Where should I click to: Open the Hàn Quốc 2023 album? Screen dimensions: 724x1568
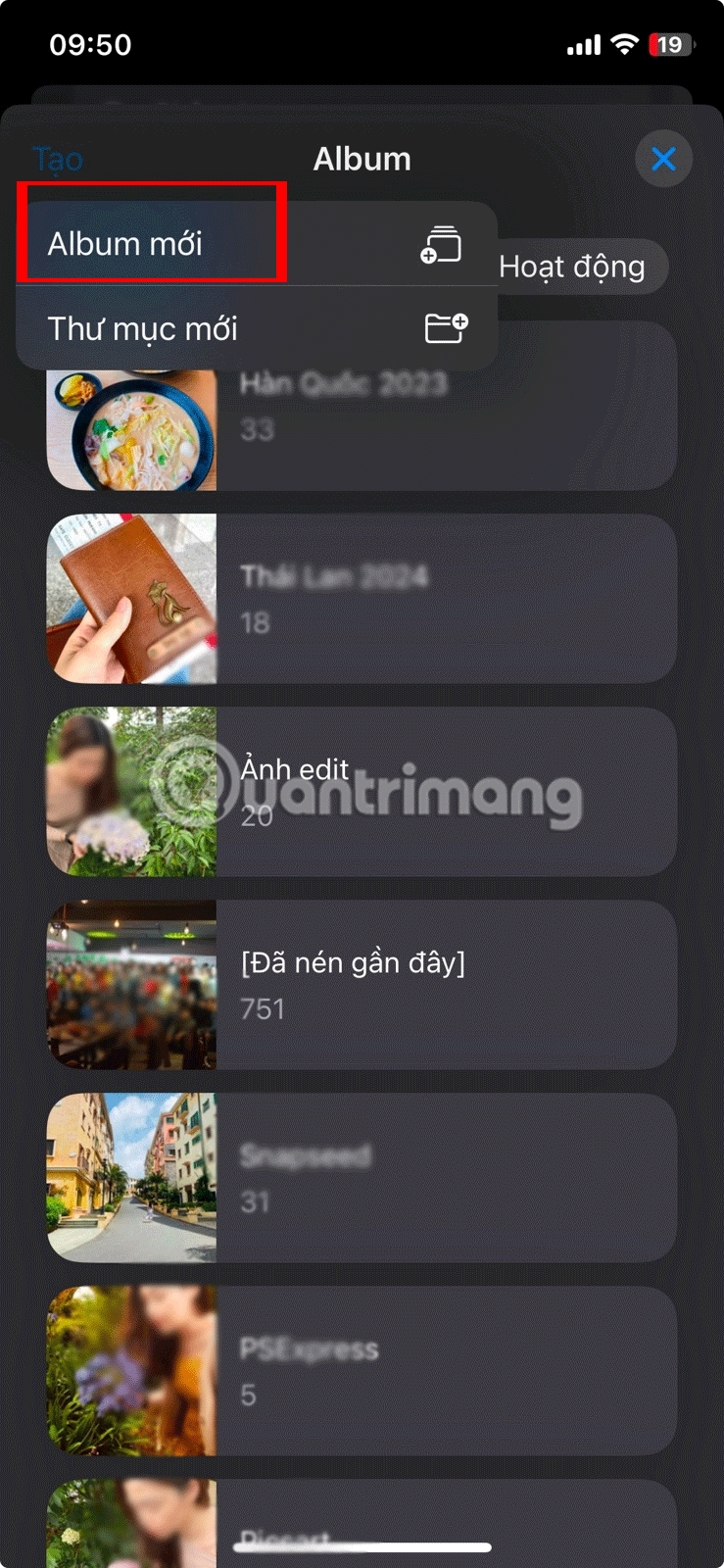pos(441,431)
